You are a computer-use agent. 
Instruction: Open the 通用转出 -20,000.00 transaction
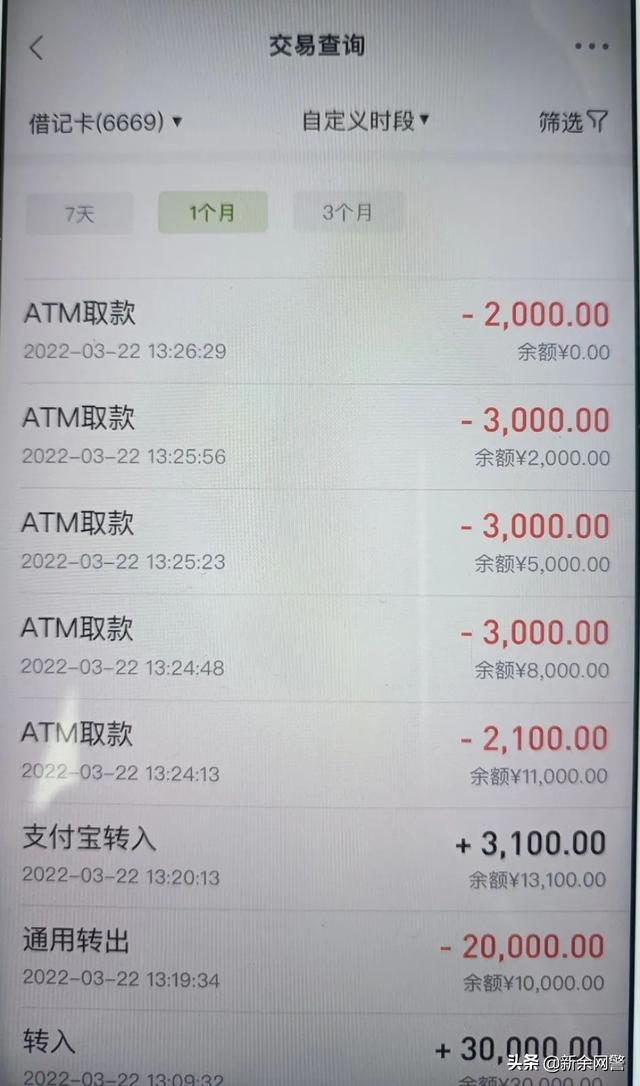(318, 960)
